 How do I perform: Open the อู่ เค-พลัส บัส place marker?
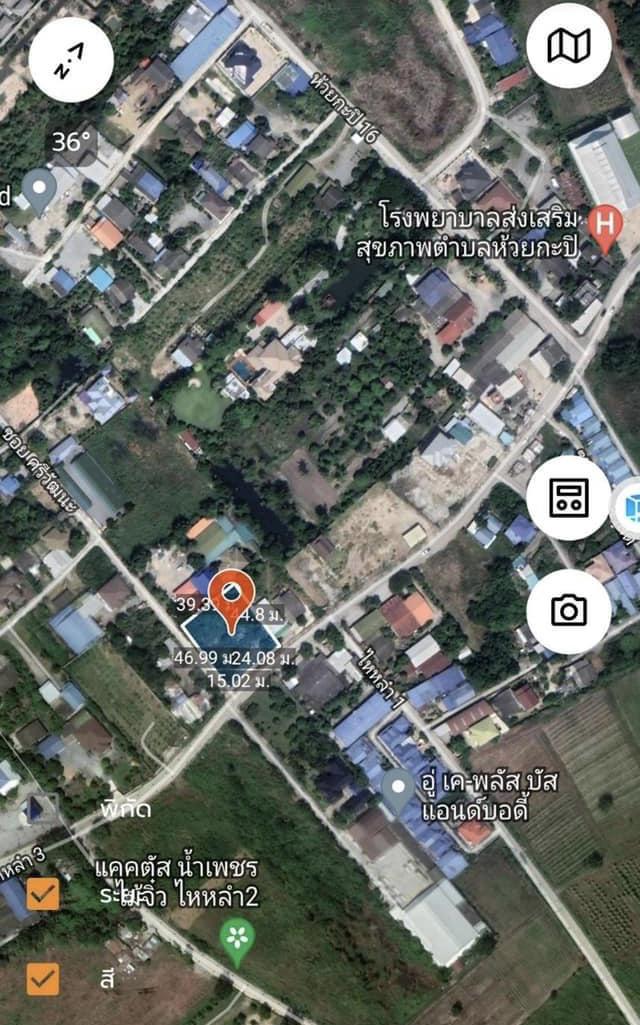398,793
